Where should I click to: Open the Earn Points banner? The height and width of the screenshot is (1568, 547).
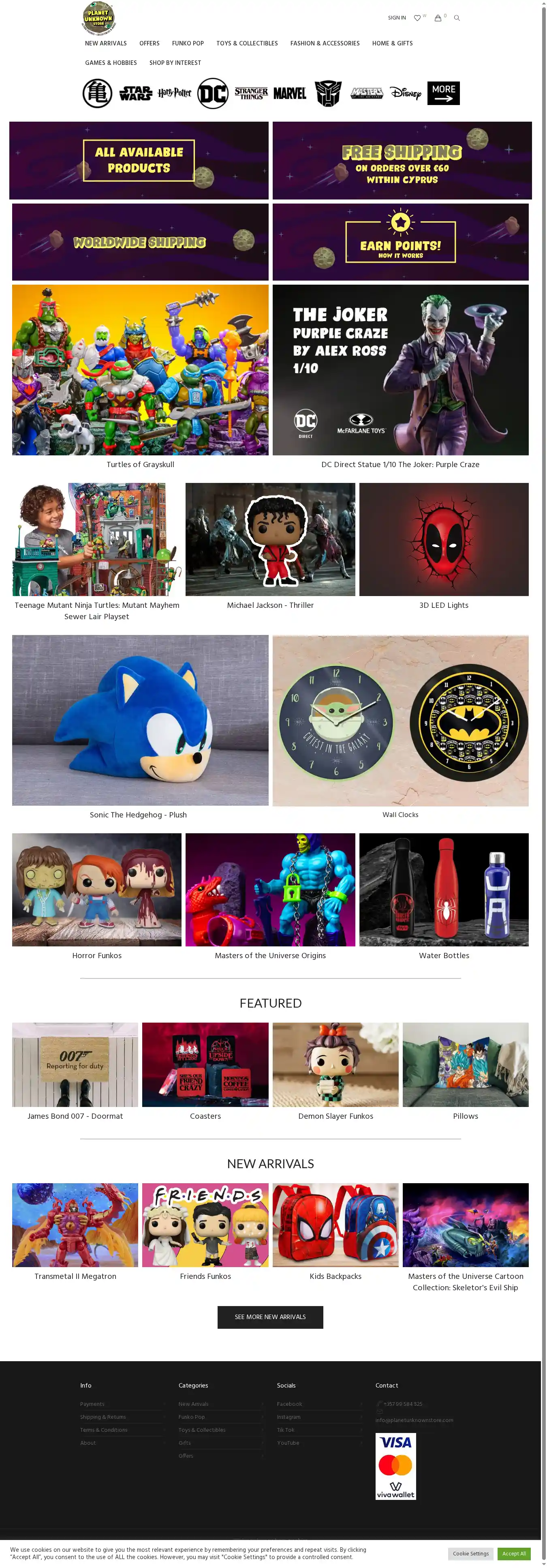tap(400, 242)
